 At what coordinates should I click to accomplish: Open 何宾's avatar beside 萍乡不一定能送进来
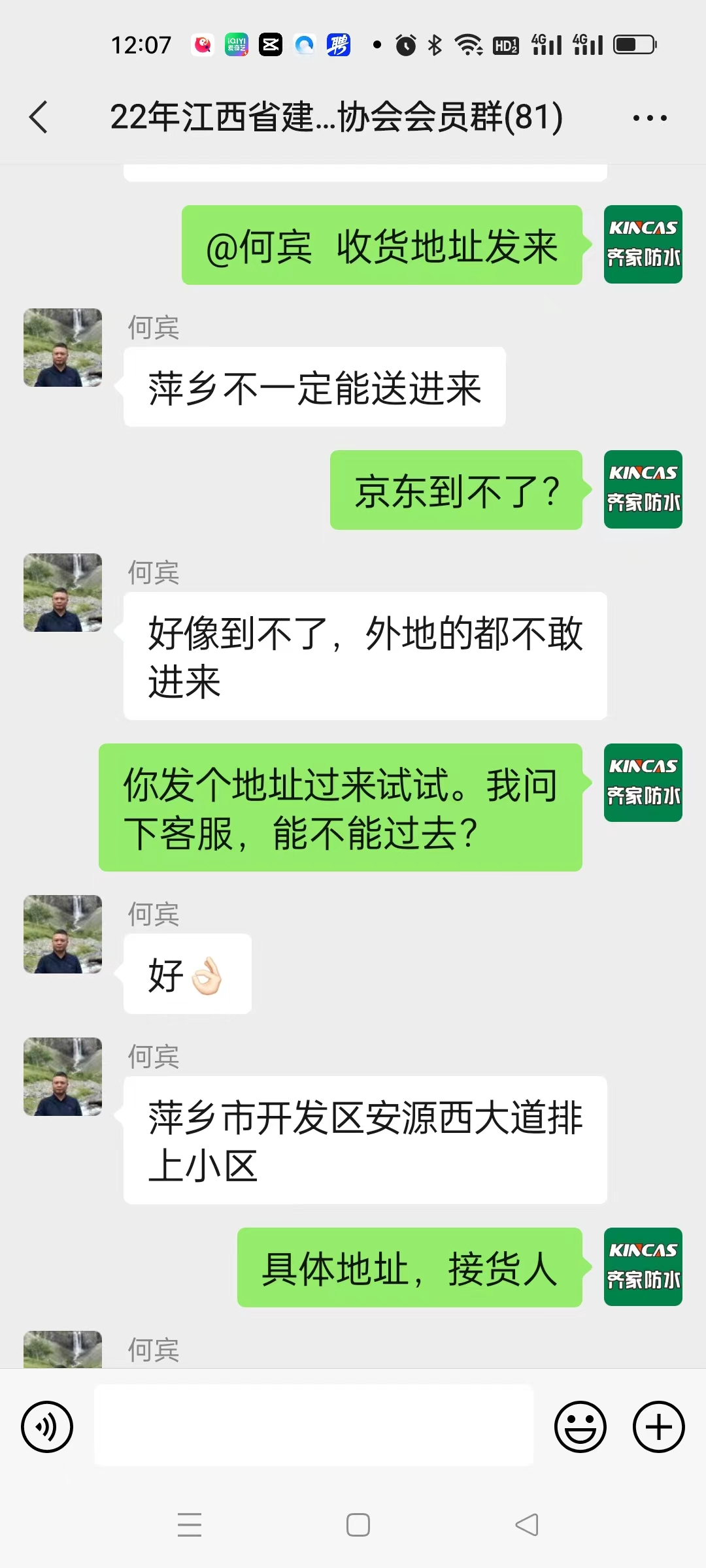(63, 348)
